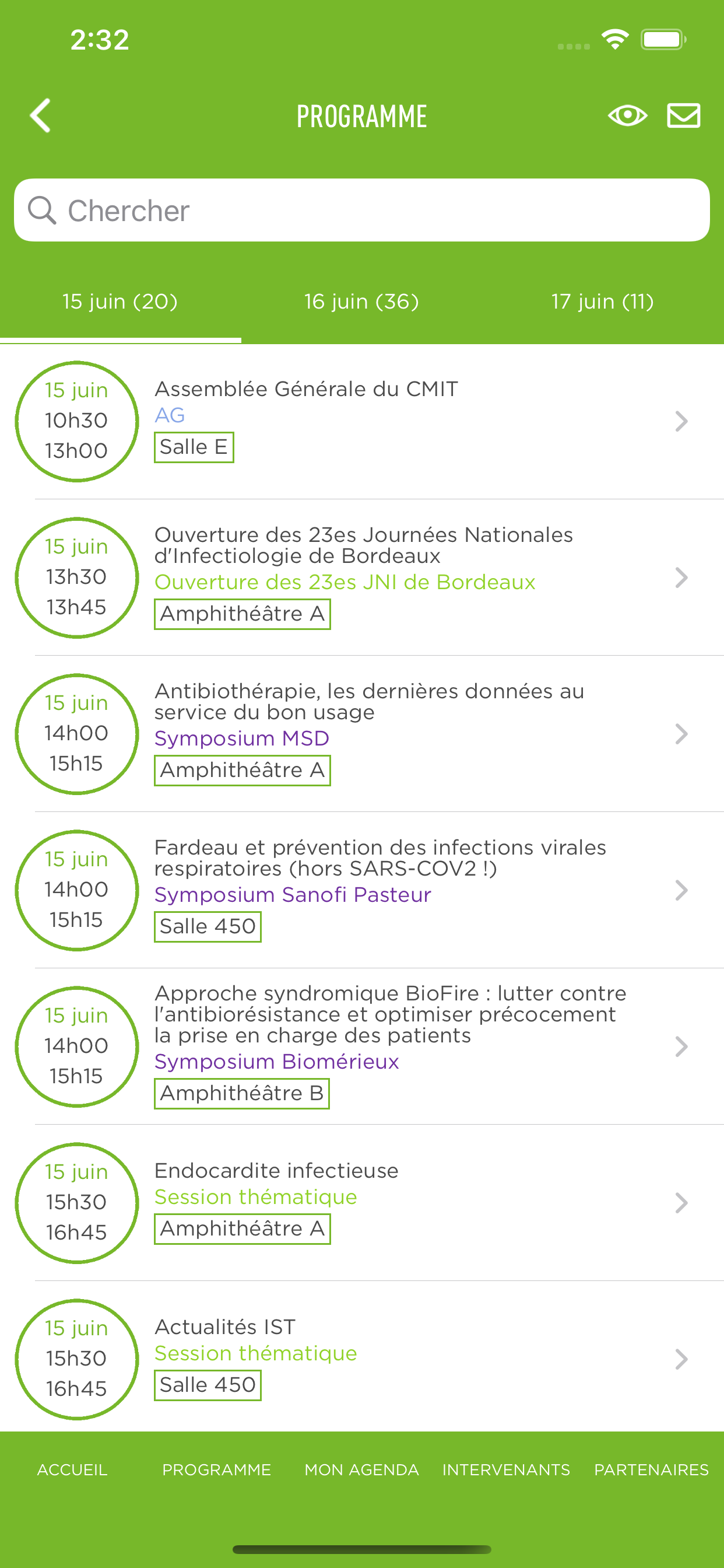Go to the Accueil tab
The height and width of the screenshot is (1568, 724).
[x=72, y=1469]
